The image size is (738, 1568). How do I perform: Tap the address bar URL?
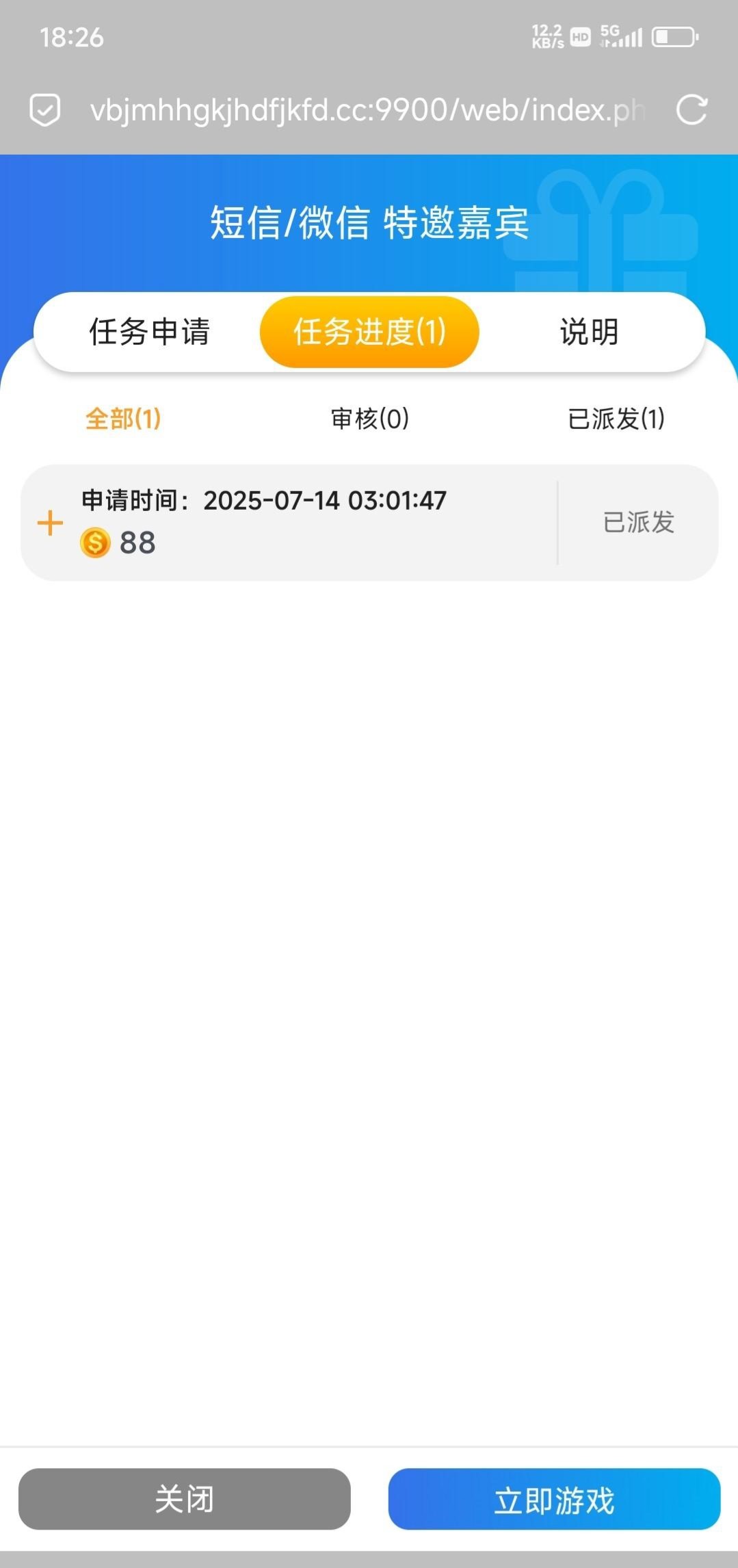(367, 110)
